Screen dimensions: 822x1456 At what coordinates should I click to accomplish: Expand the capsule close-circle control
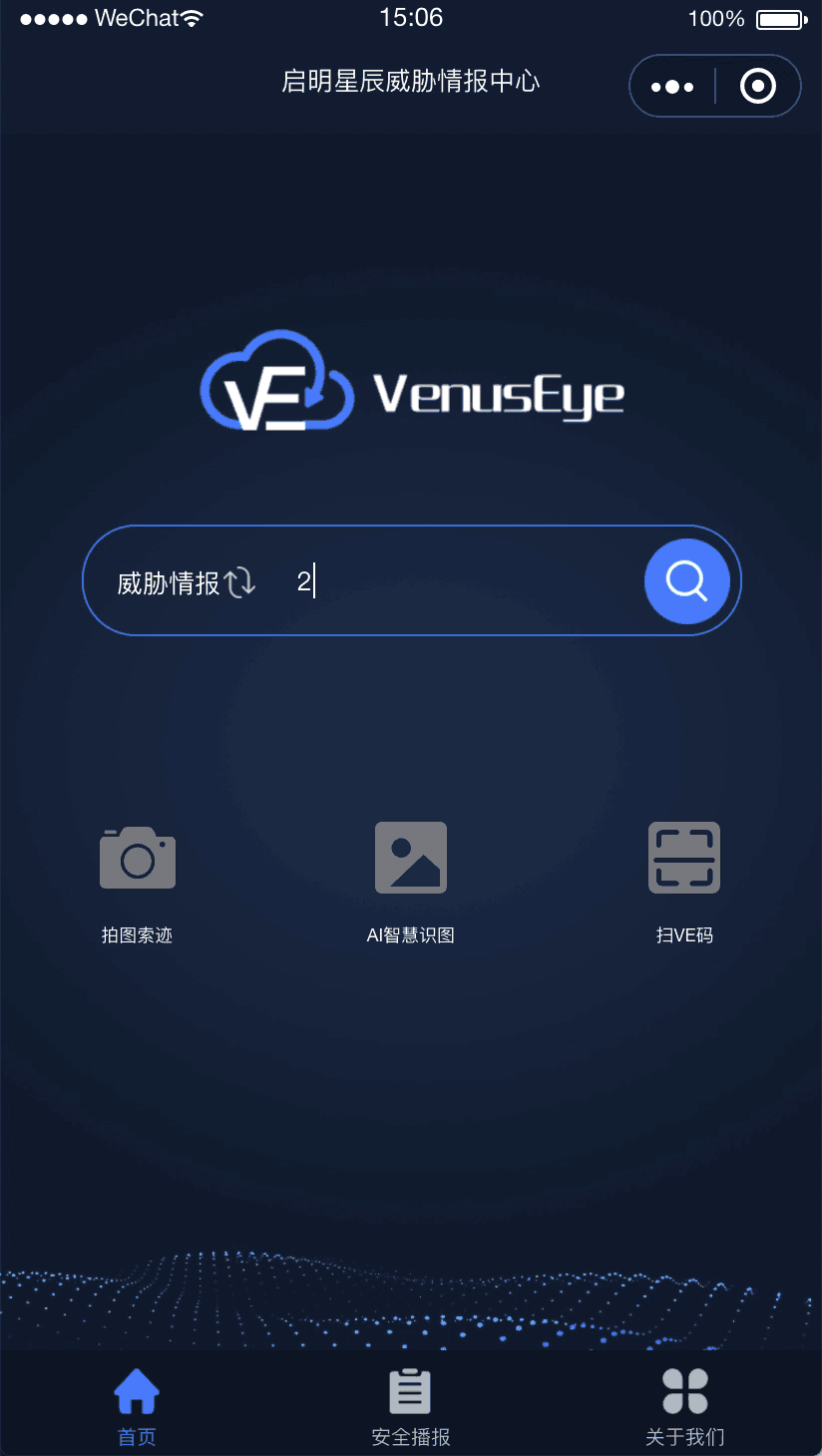click(x=757, y=86)
